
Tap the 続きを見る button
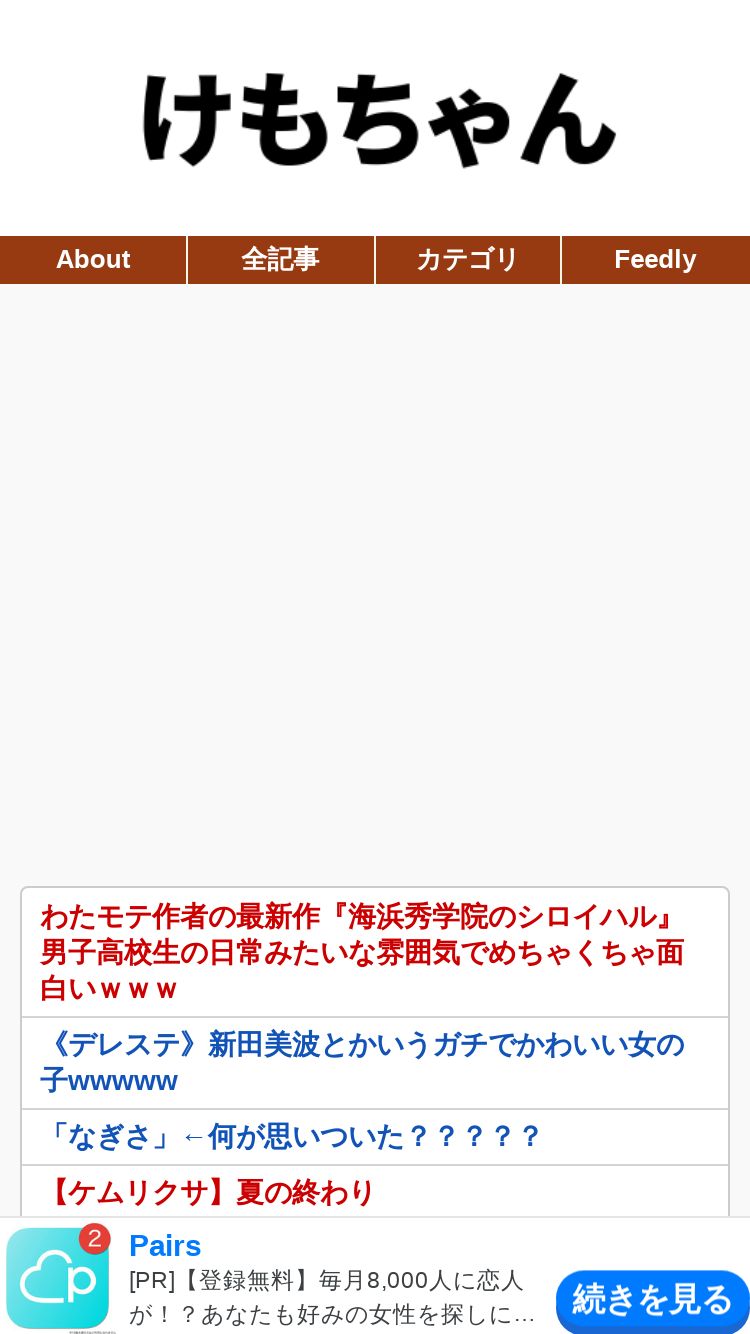[x=652, y=1300]
